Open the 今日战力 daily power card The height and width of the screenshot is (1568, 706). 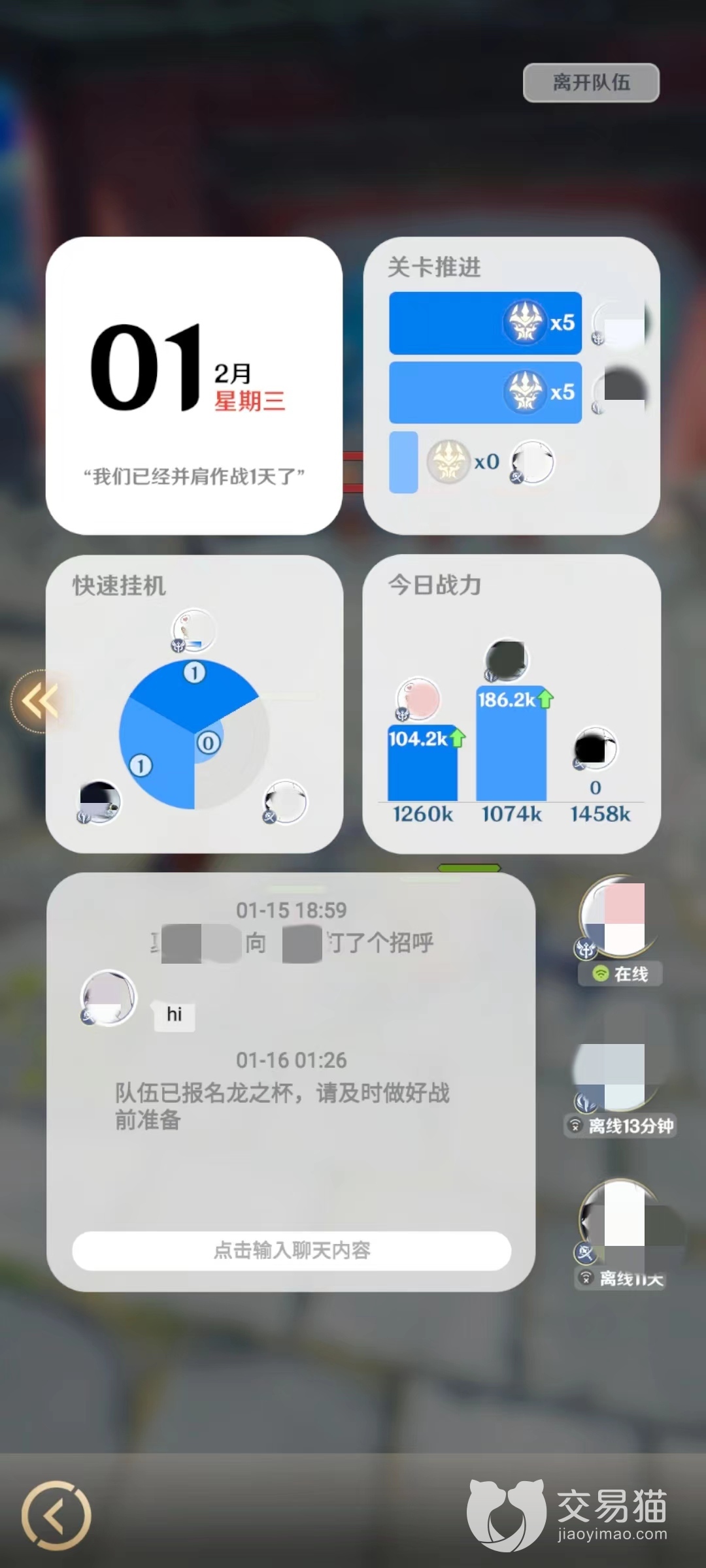click(511, 704)
